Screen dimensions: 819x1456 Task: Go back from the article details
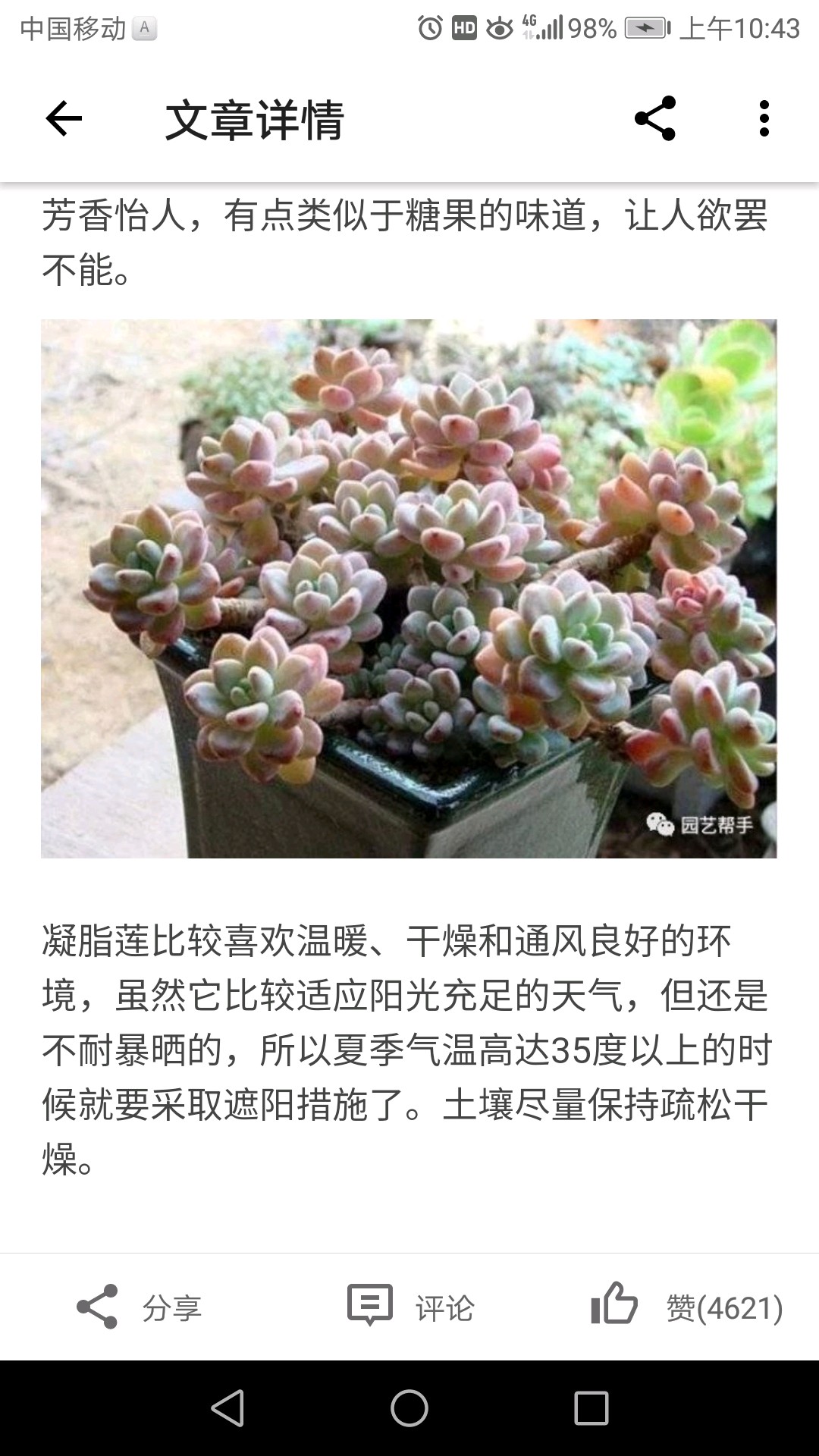coord(64,119)
